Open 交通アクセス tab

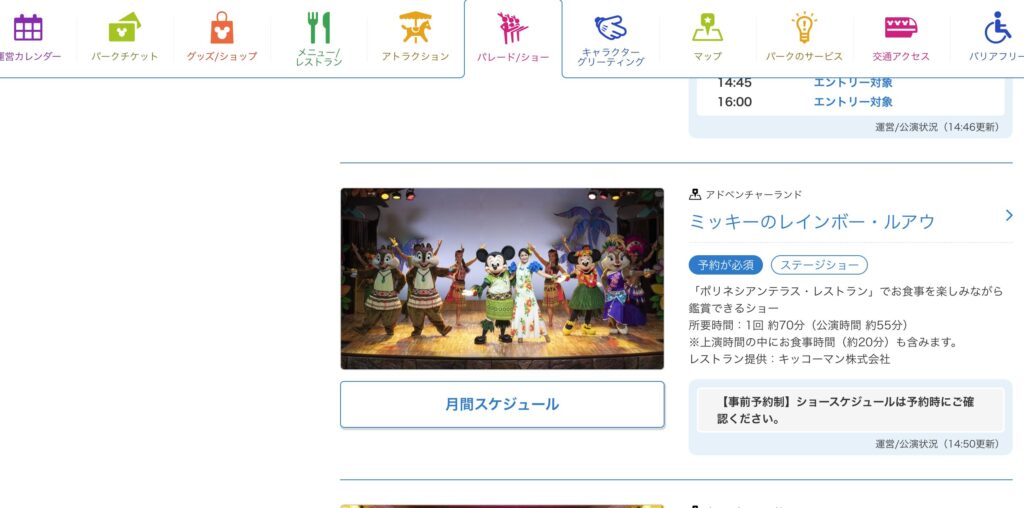coord(901,38)
